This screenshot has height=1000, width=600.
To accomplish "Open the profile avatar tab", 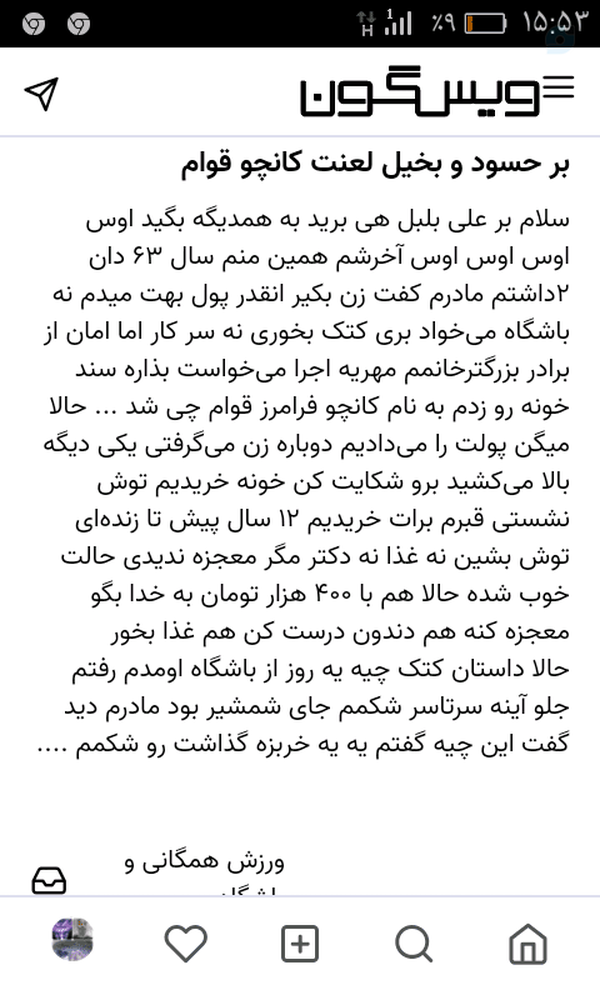I will click(72, 939).
